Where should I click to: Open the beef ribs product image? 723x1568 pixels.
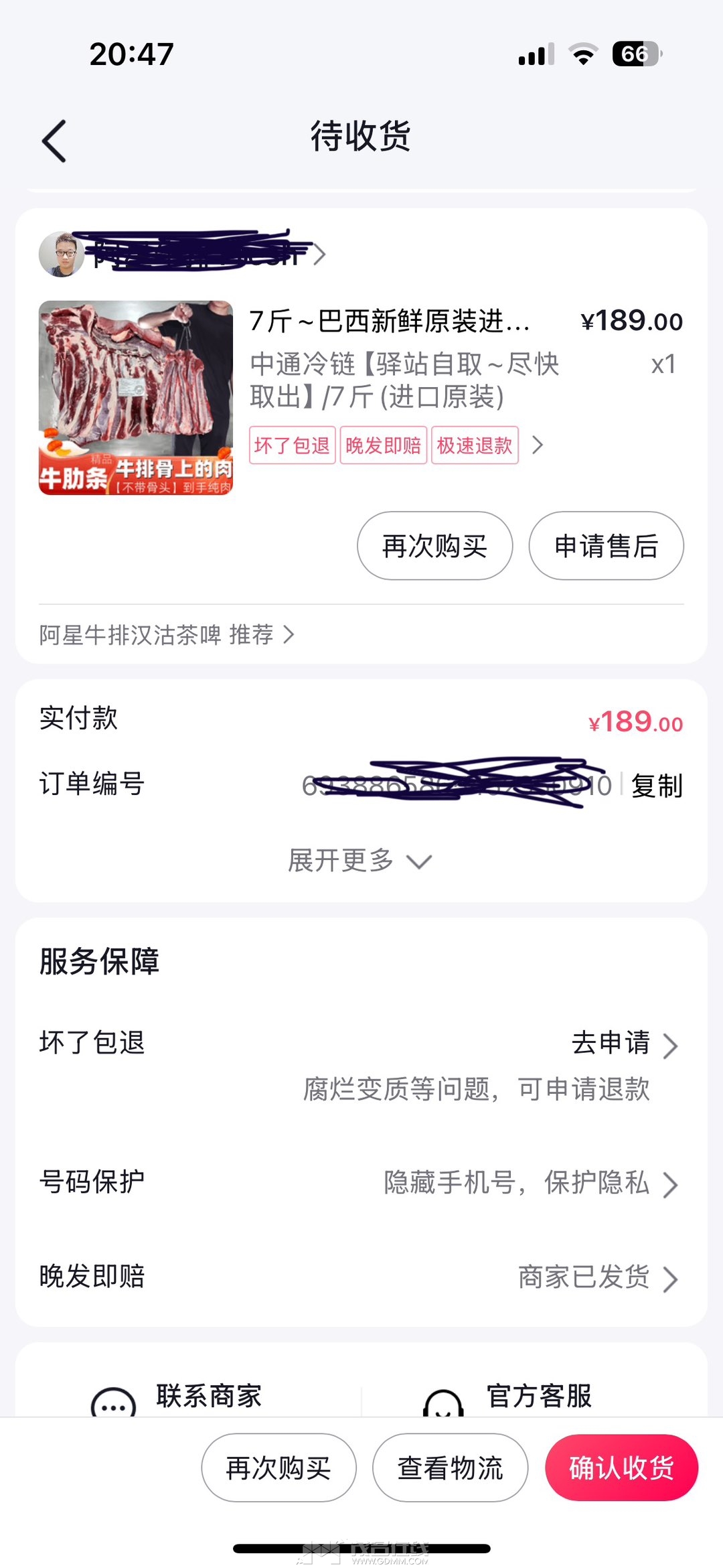[136, 398]
